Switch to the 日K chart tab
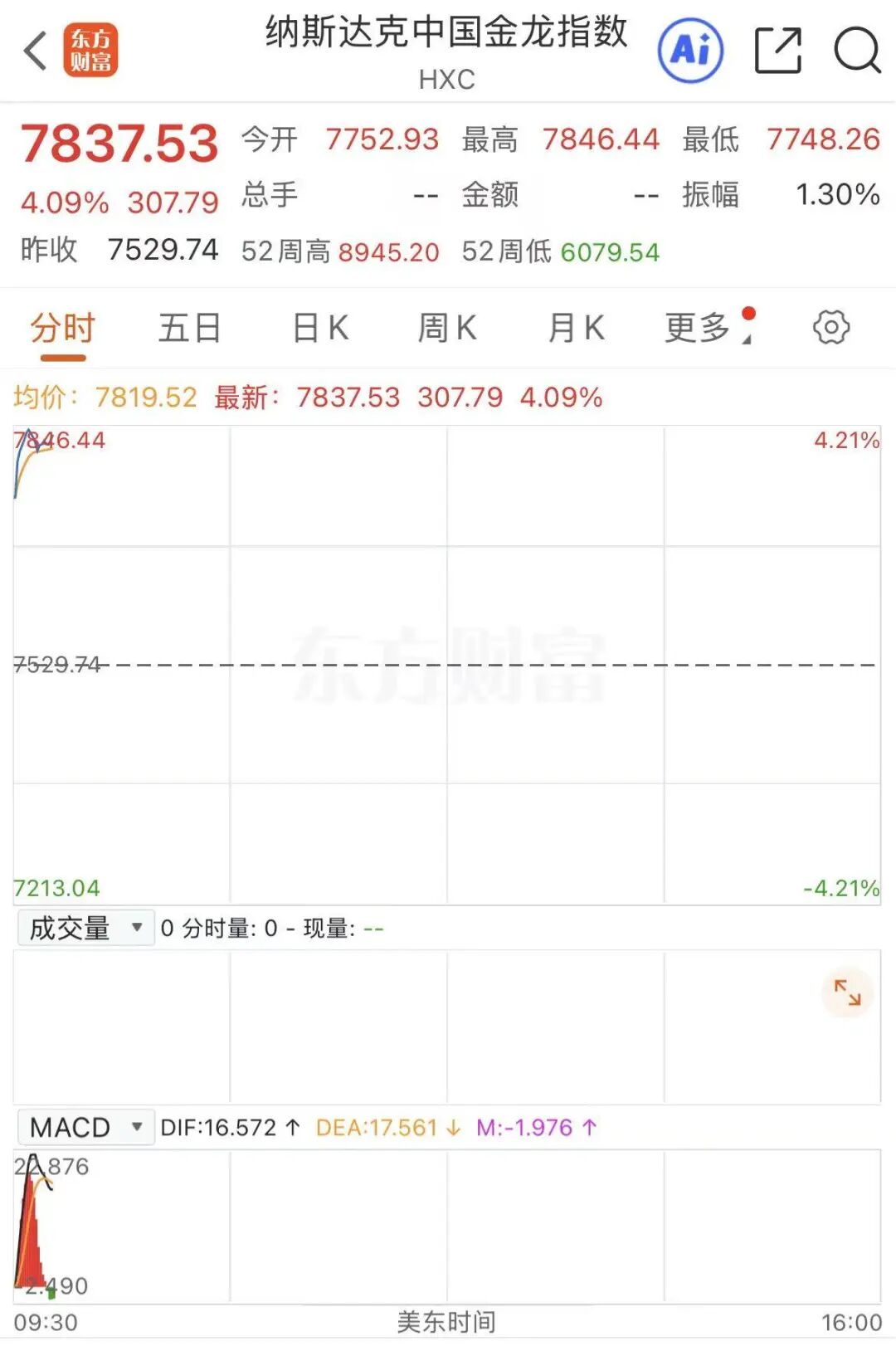The image size is (896, 1351). click(320, 329)
